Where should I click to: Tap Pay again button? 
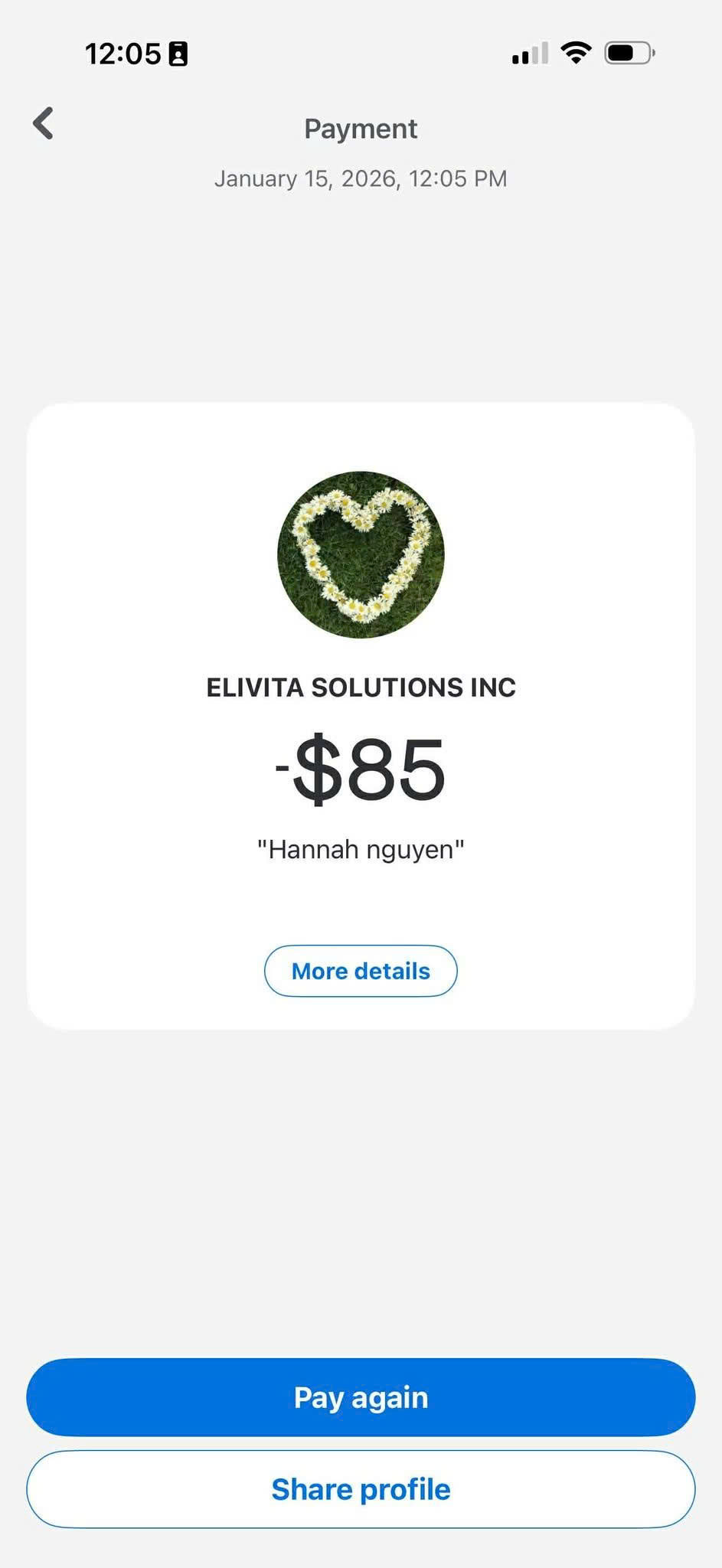pyautogui.click(x=361, y=1397)
